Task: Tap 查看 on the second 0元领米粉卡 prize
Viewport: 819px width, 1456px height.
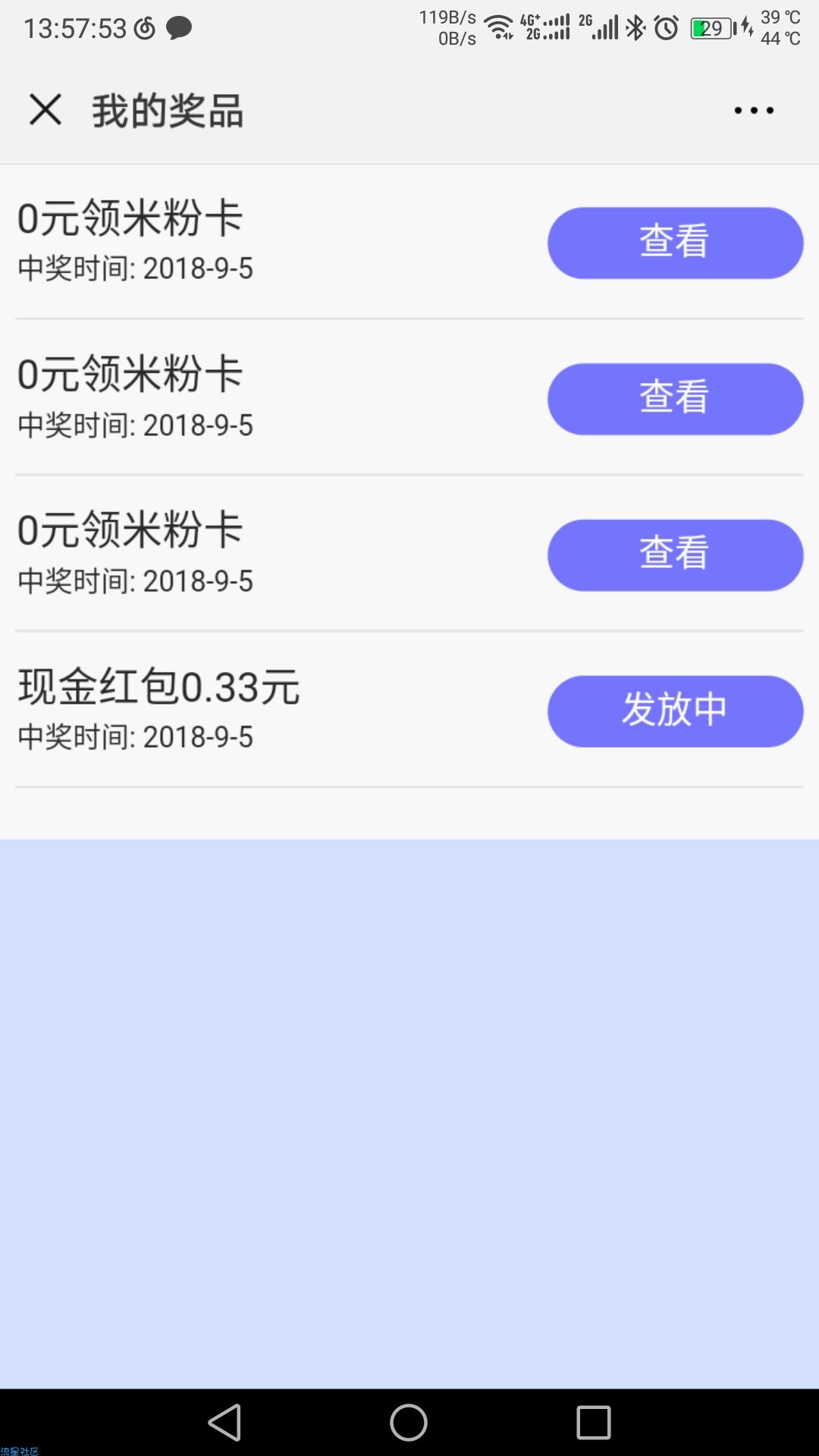Action: [x=675, y=399]
